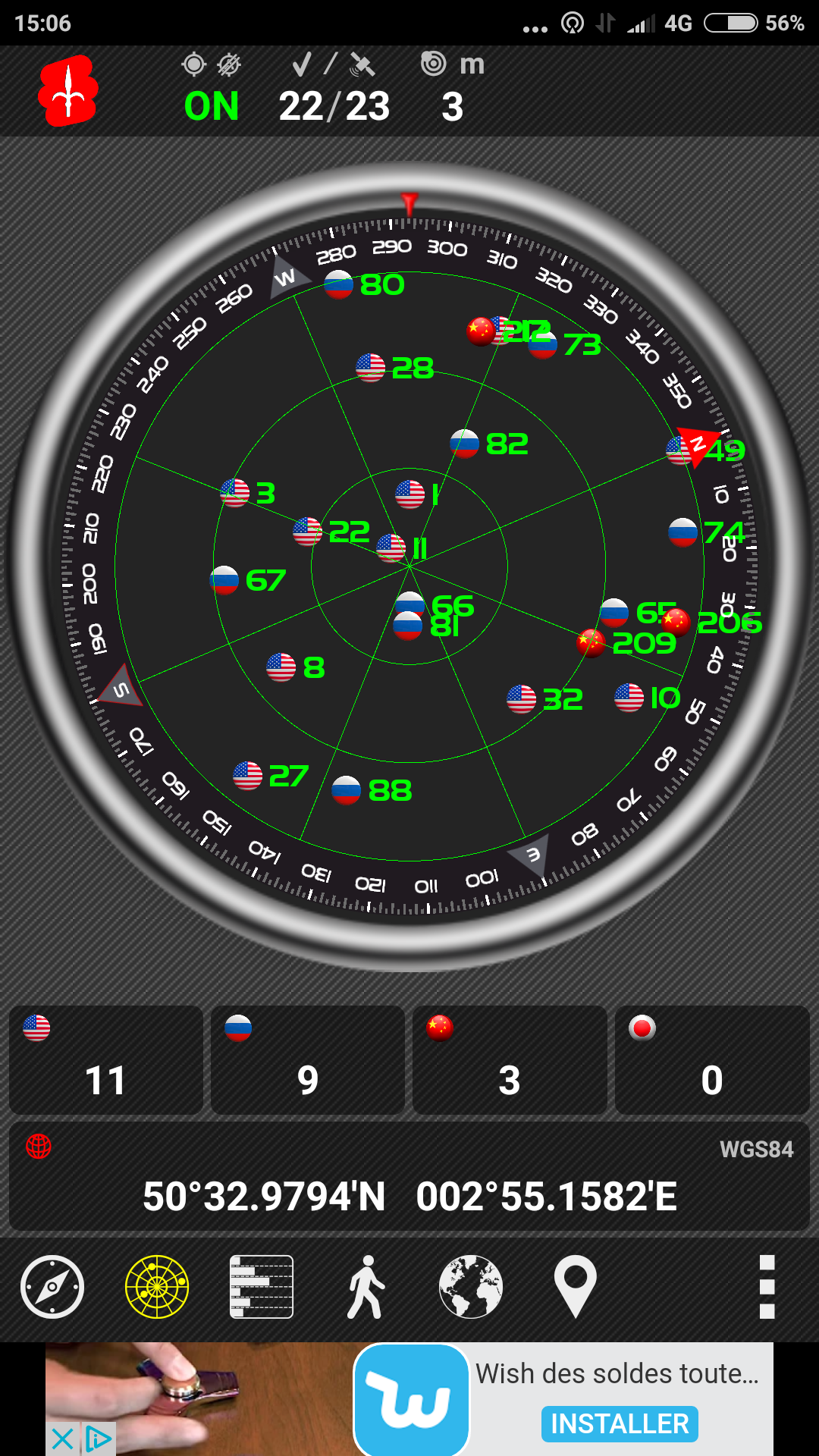Tap the red app logo icon

pyautogui.click(x=68, y=91)
